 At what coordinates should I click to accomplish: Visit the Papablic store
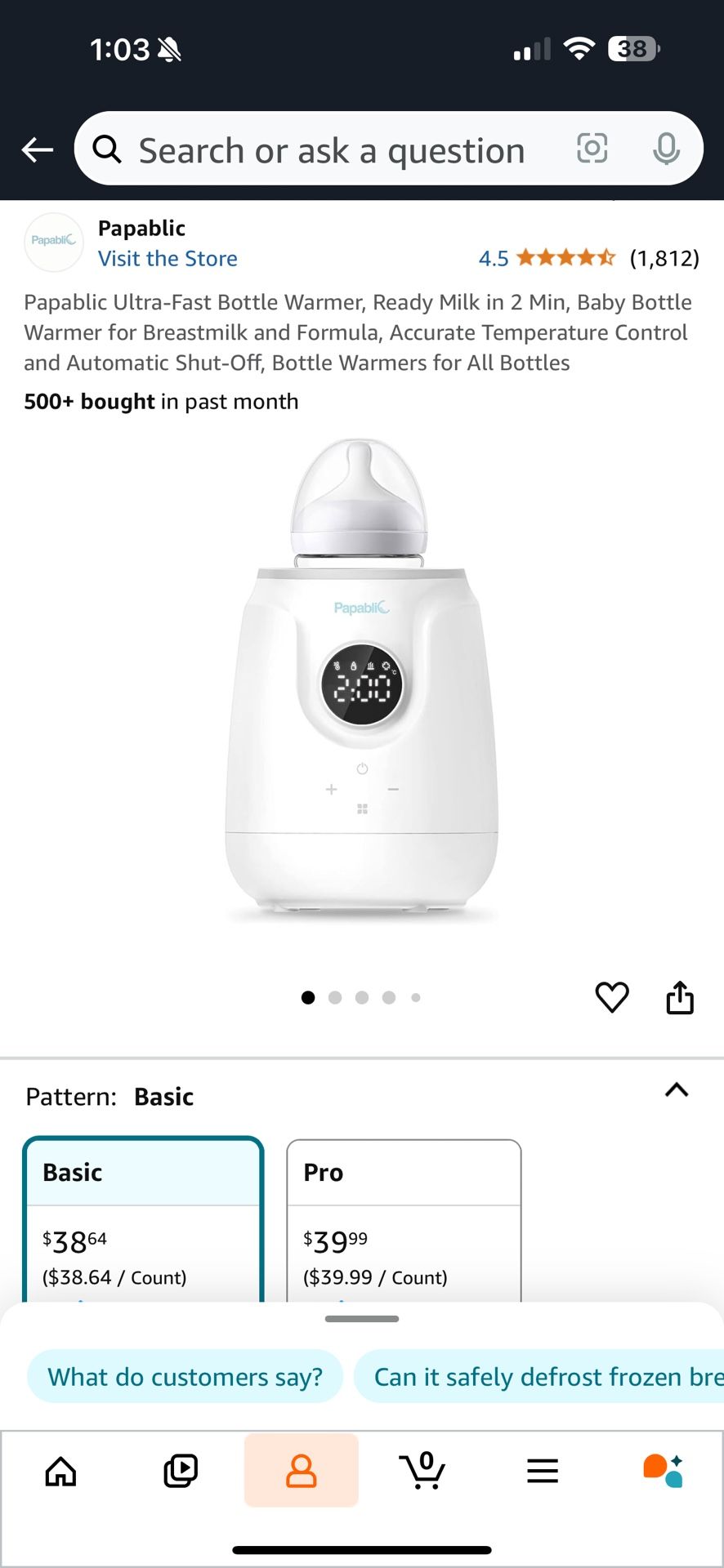point(168,259)
